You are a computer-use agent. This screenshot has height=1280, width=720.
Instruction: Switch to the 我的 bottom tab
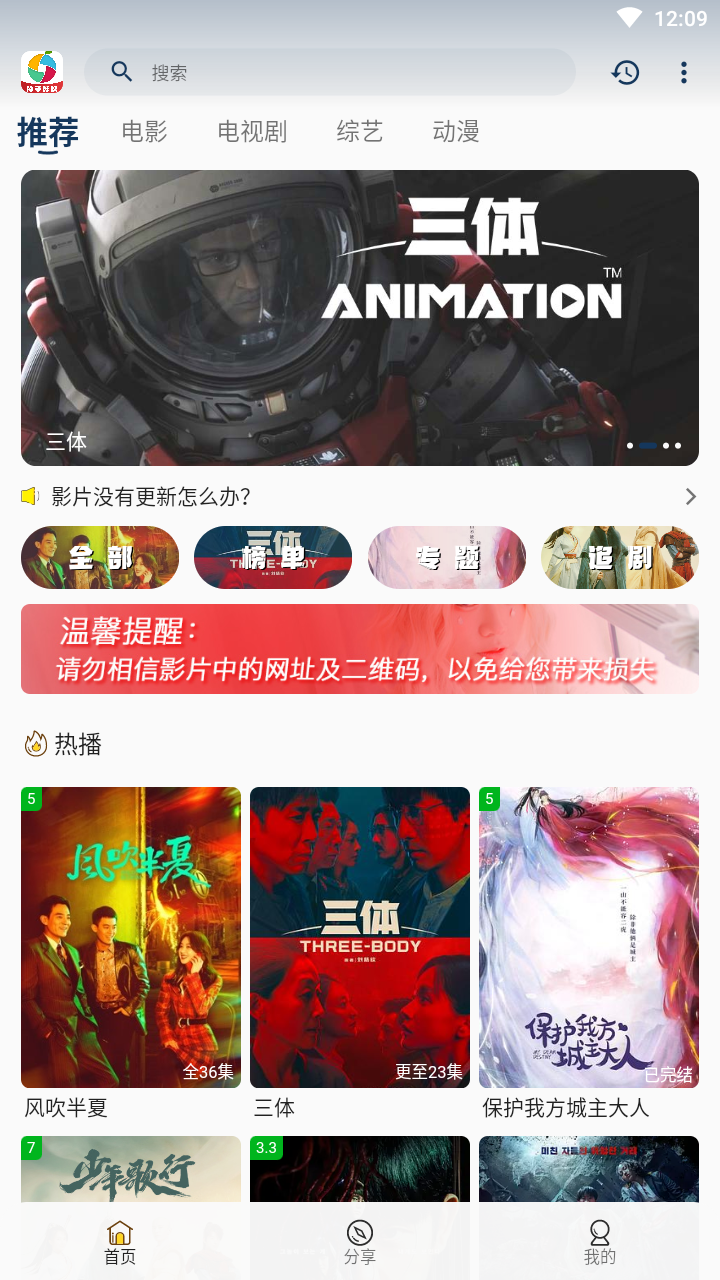(600, 1242)
